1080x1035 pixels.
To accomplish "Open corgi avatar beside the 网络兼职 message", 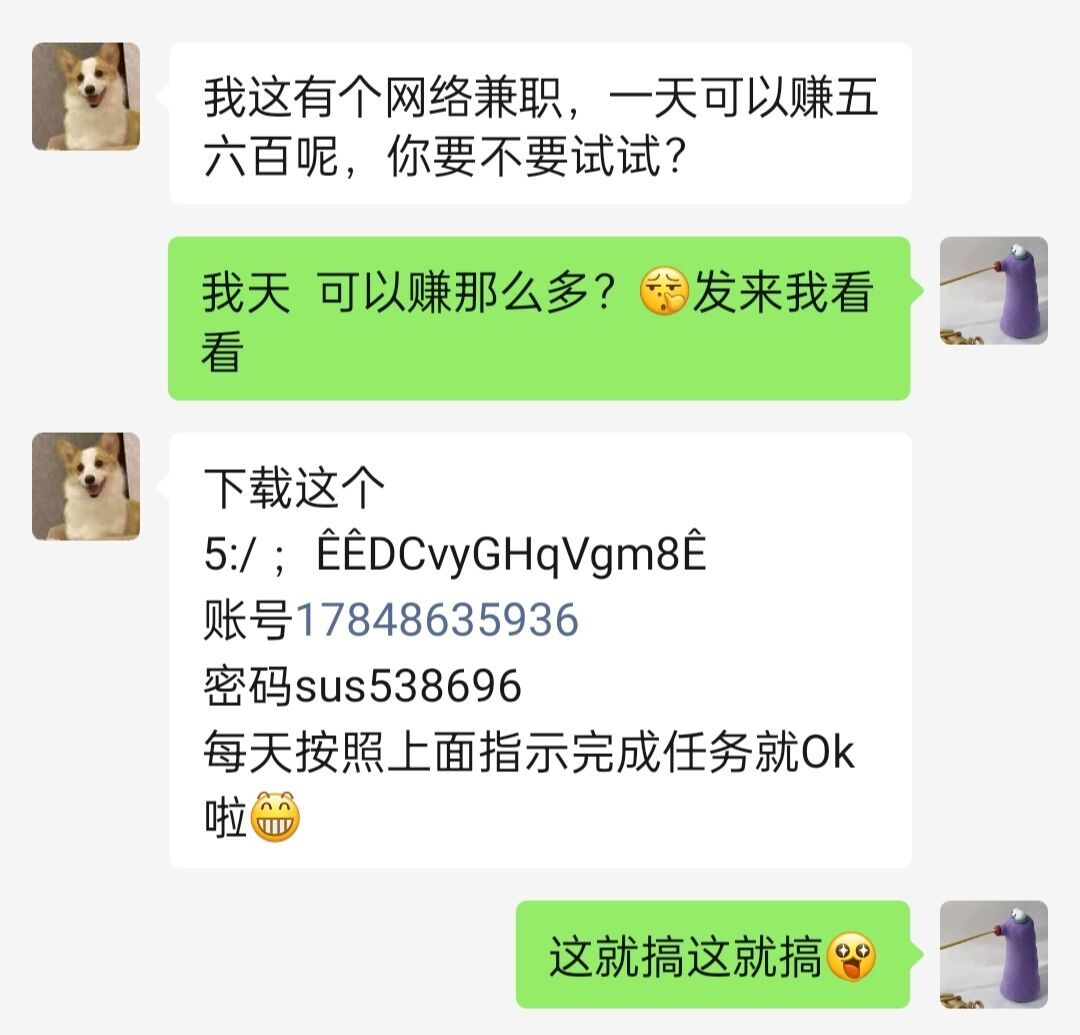I will [86, 97].
